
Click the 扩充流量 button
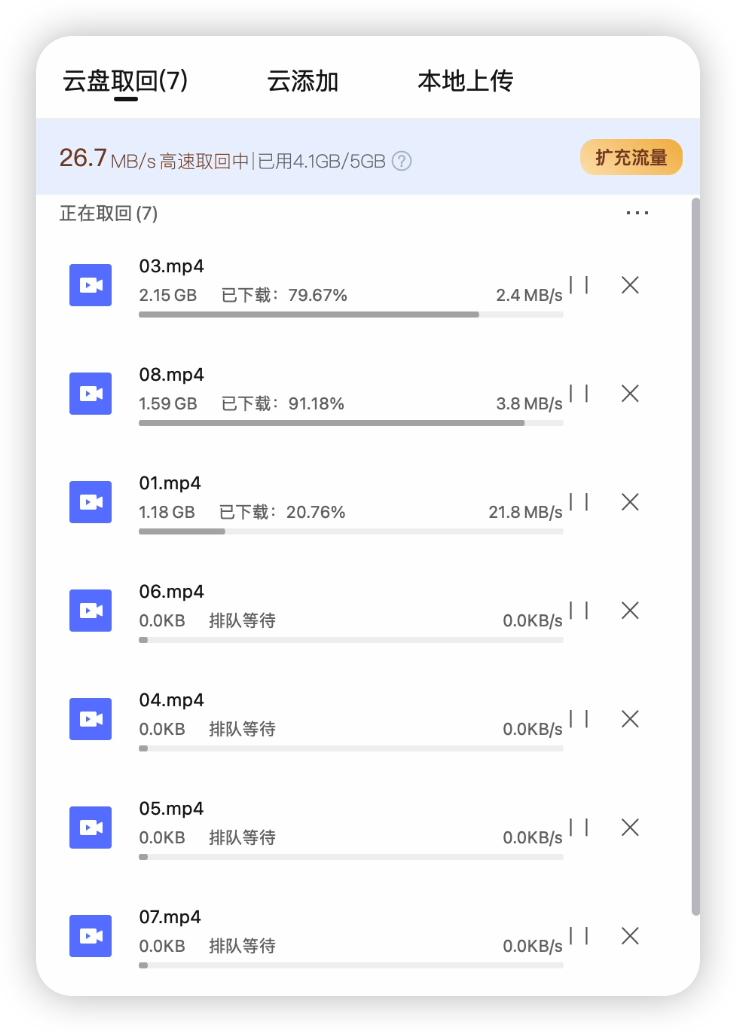point(631,157)
